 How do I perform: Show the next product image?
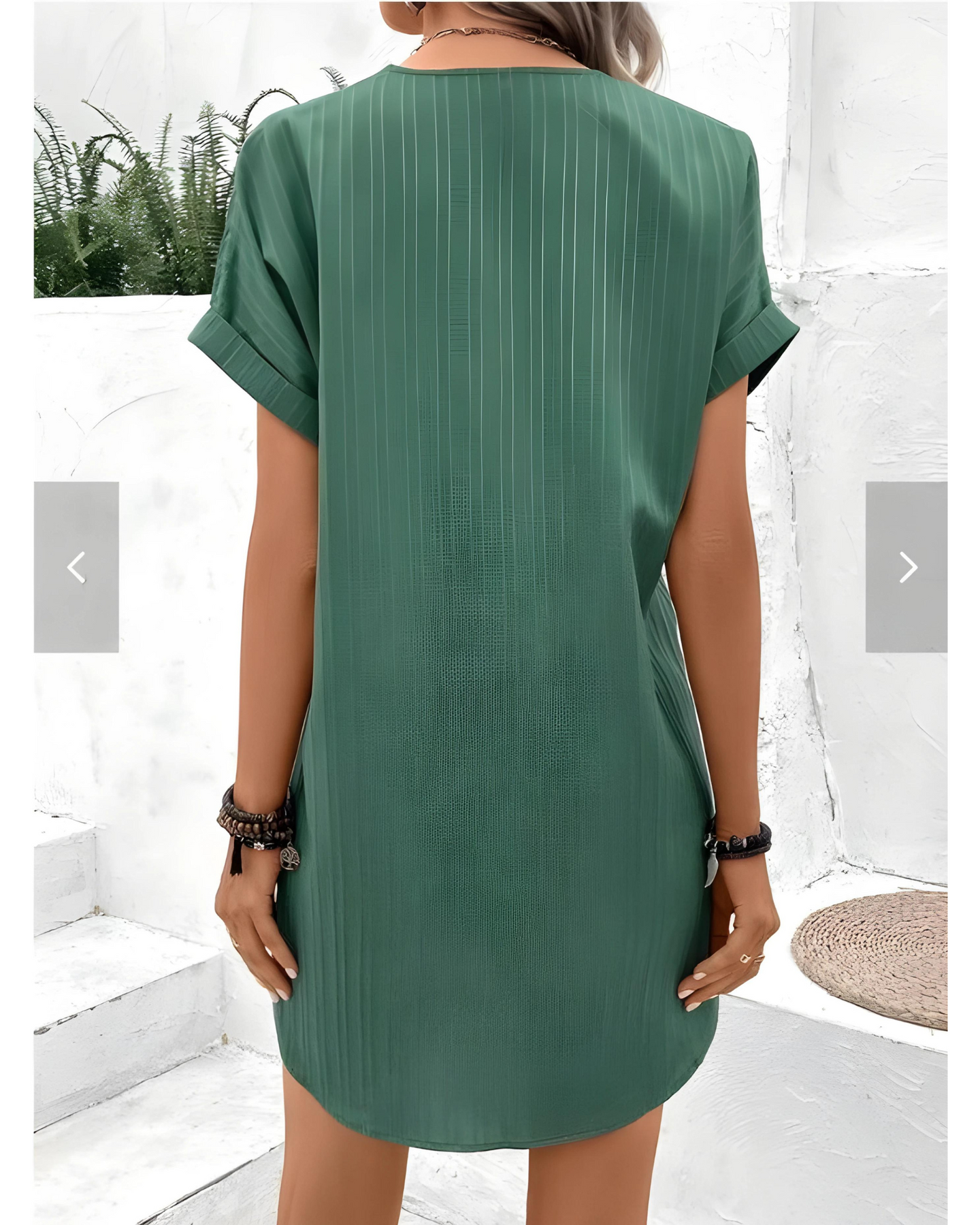[906, 567]
